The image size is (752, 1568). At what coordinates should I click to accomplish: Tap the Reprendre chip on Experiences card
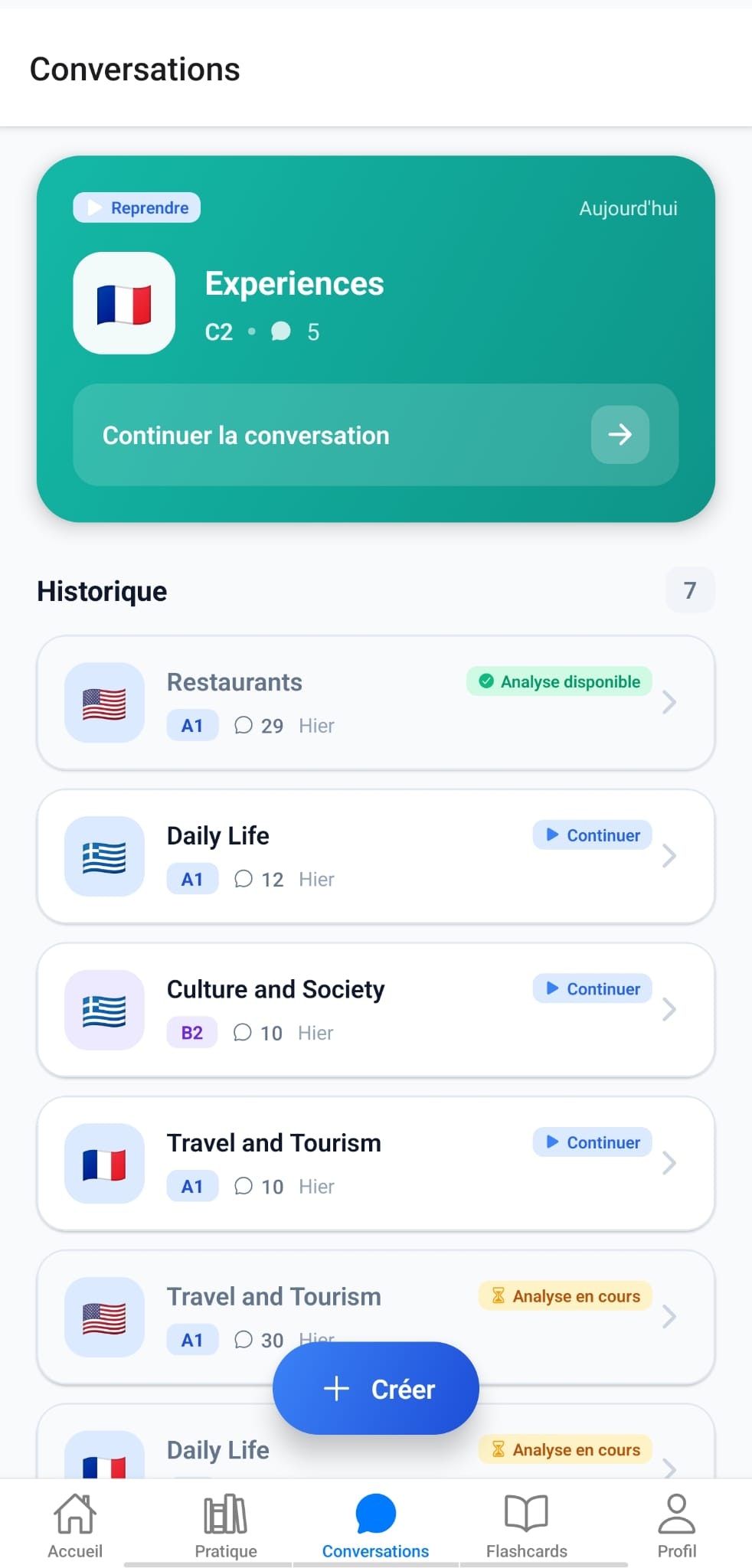point(137,207)
